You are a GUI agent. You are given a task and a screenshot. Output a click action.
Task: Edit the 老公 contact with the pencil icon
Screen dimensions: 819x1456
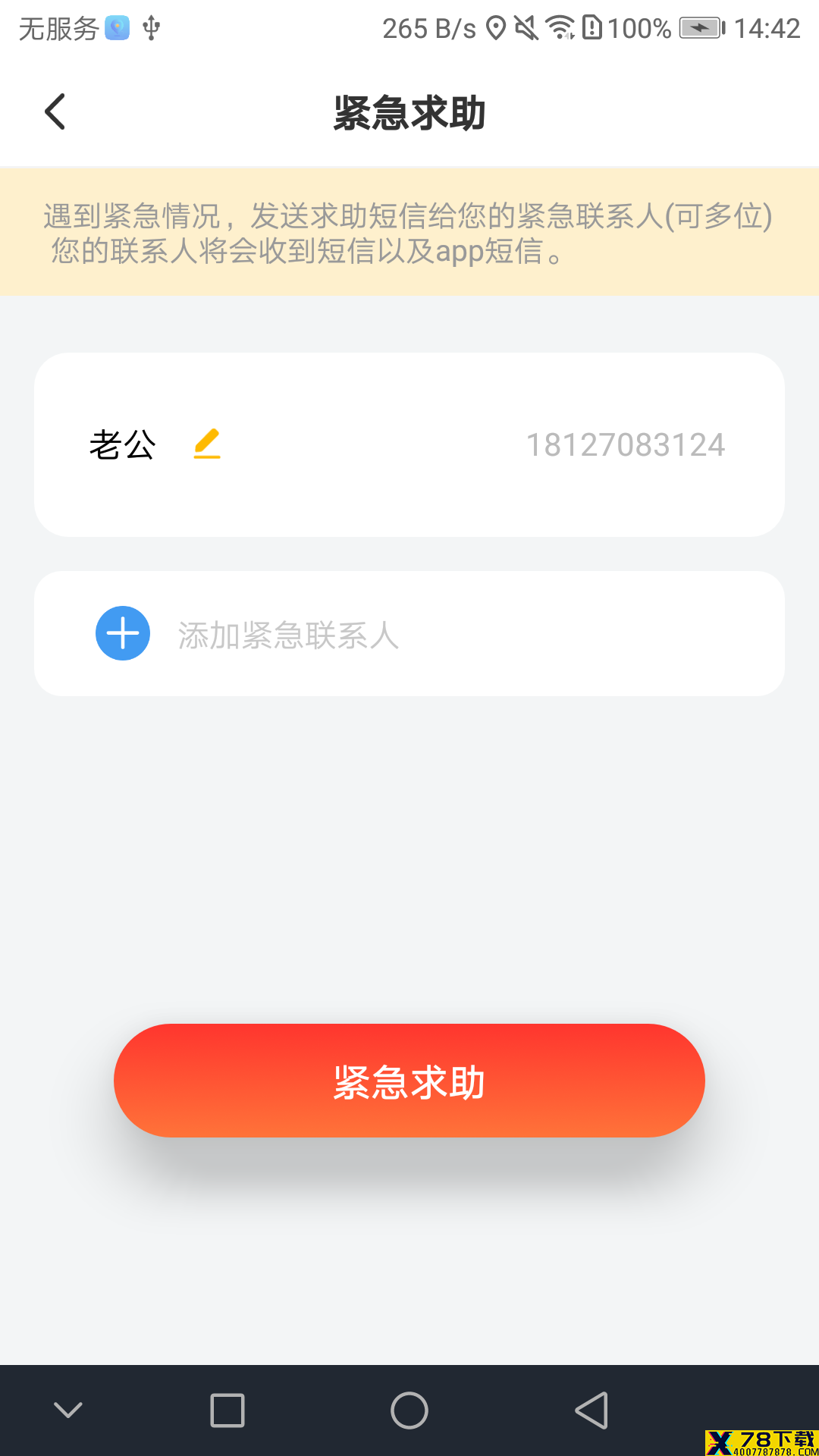coord(207,444)
